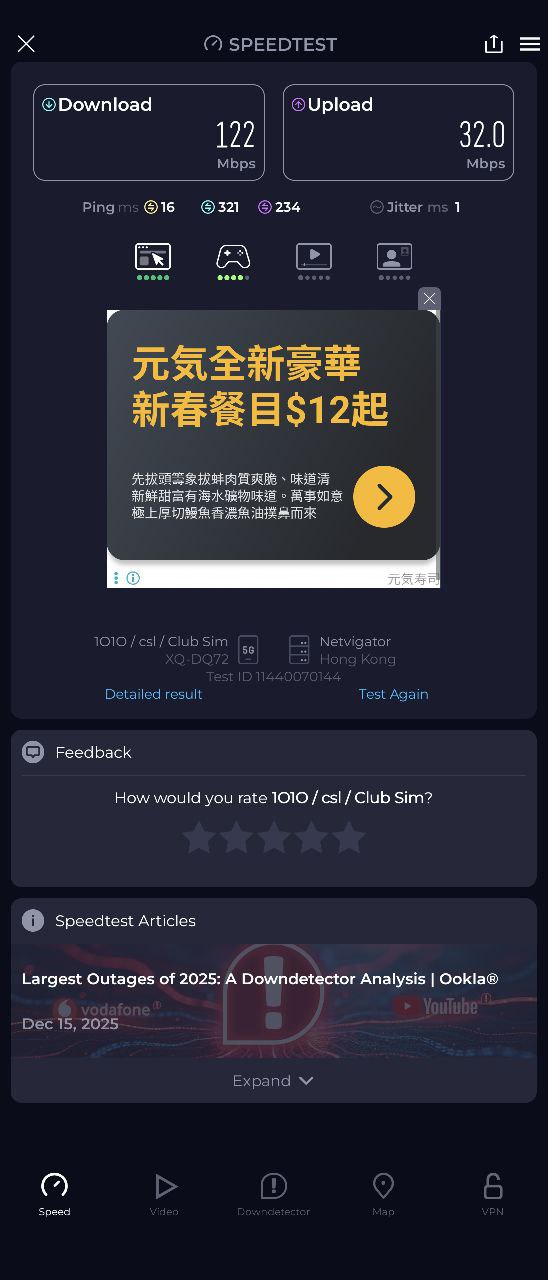548x1280 pixels.
Task: Open the Detailed result link
Action: [153, 694]
